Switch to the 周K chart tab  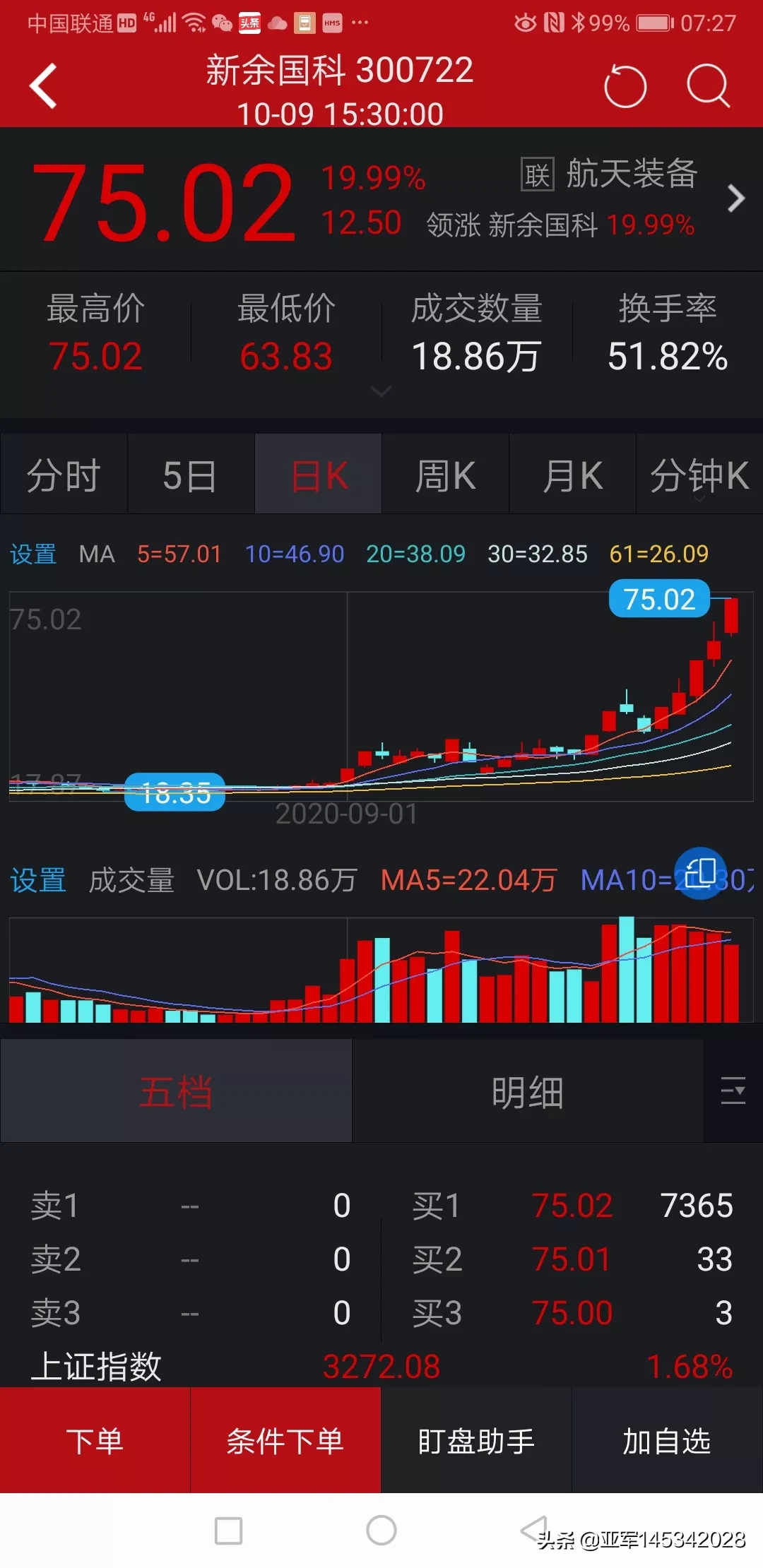click(x=445, y=475)
